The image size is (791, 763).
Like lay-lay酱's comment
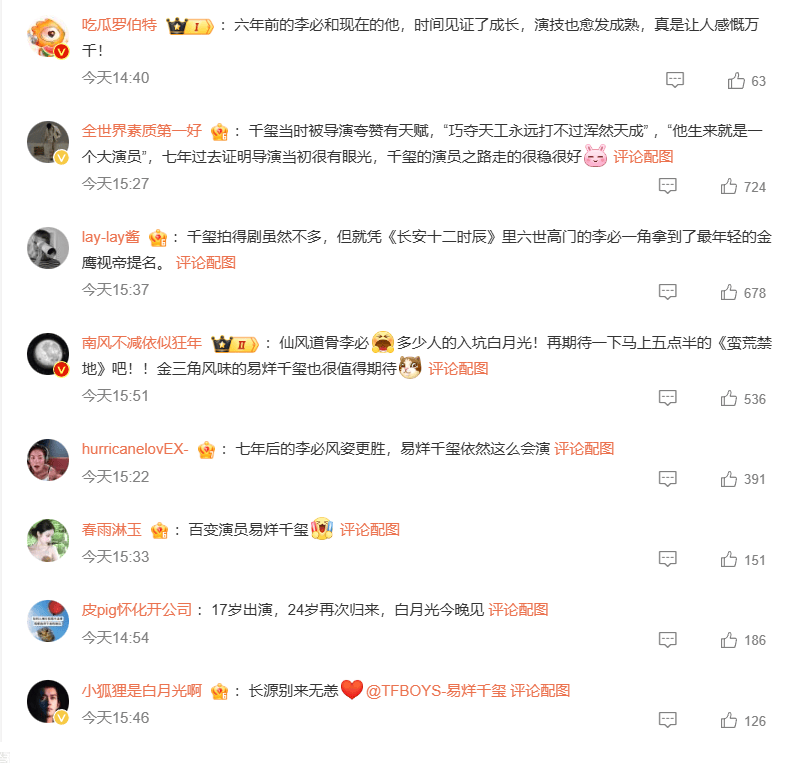coord(729,292)
